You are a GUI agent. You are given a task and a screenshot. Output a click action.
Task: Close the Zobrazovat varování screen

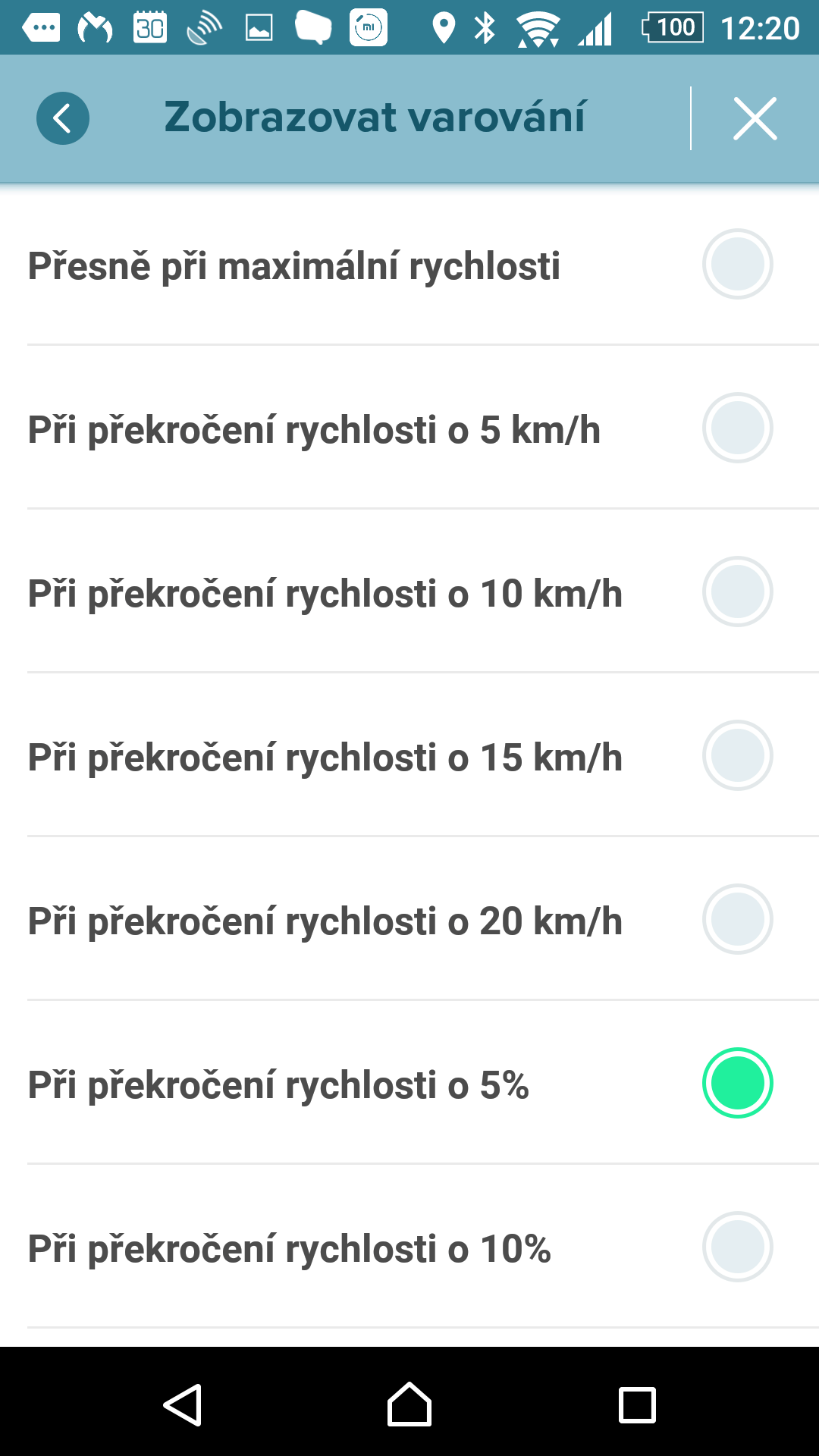point(755,118)
